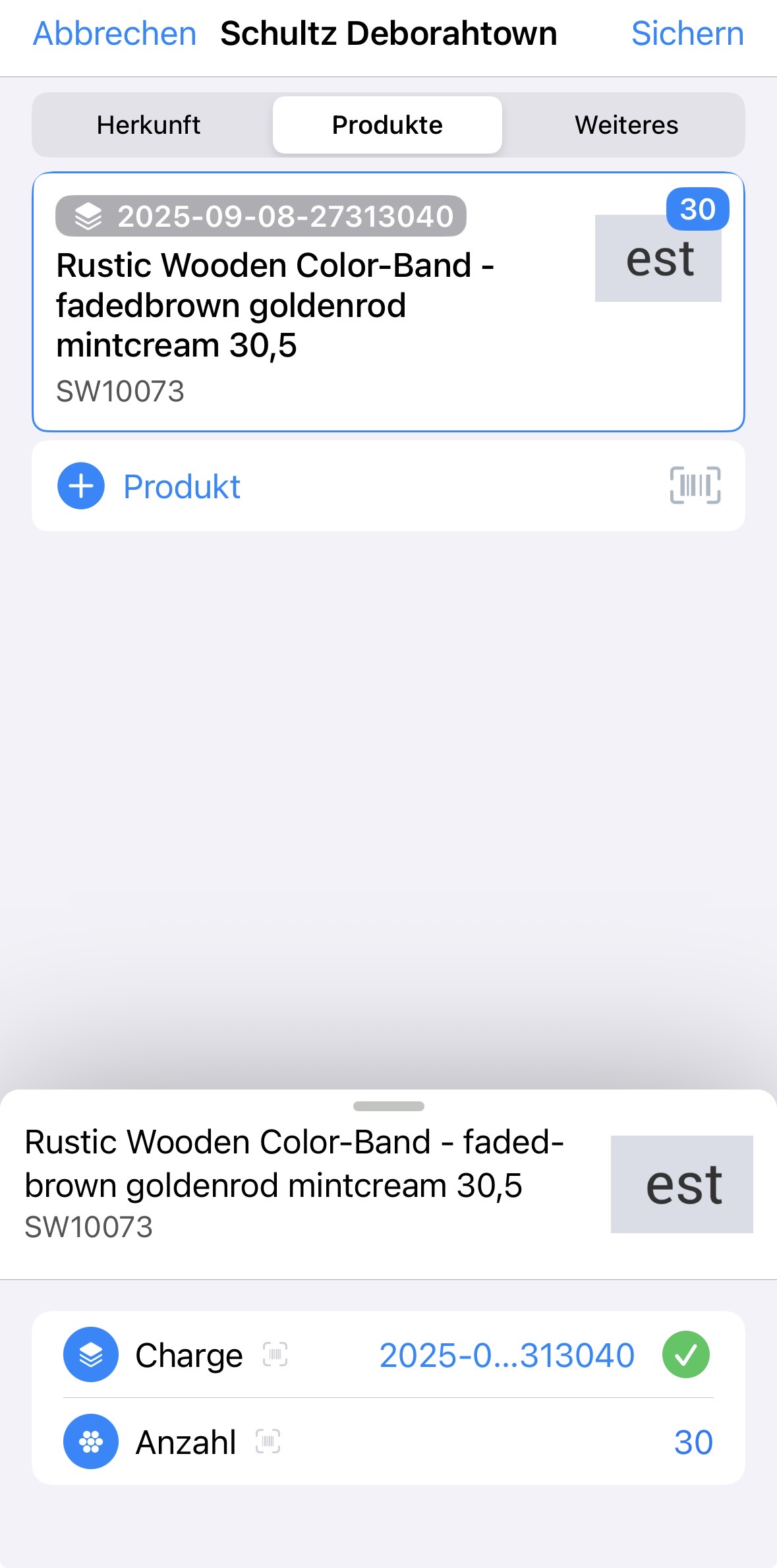Image resolution: width=777 pixels, height=1568 pixels.
Task: Tap Abbrechen to cancel
Action: pyautogui.click(x=115, y=34)
